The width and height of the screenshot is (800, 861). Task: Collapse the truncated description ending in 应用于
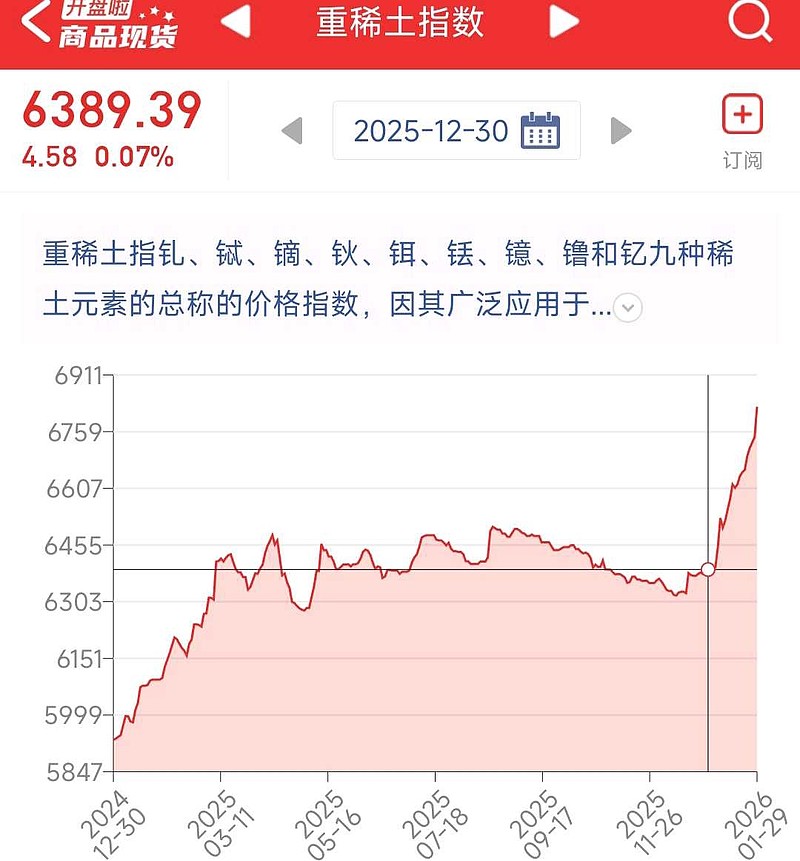coord(627,309)
